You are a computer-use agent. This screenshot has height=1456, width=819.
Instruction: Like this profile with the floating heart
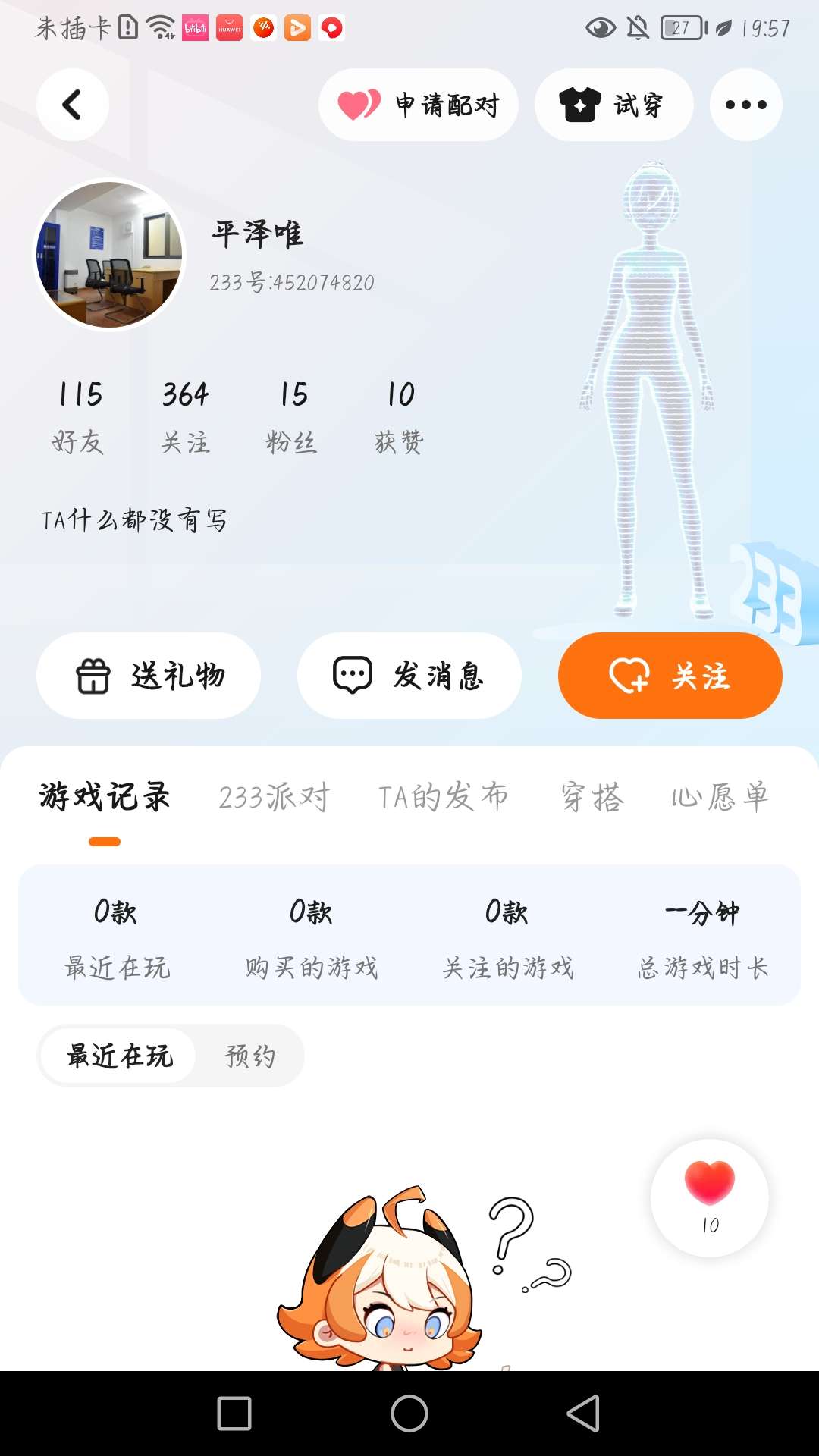coord(710,1197)
